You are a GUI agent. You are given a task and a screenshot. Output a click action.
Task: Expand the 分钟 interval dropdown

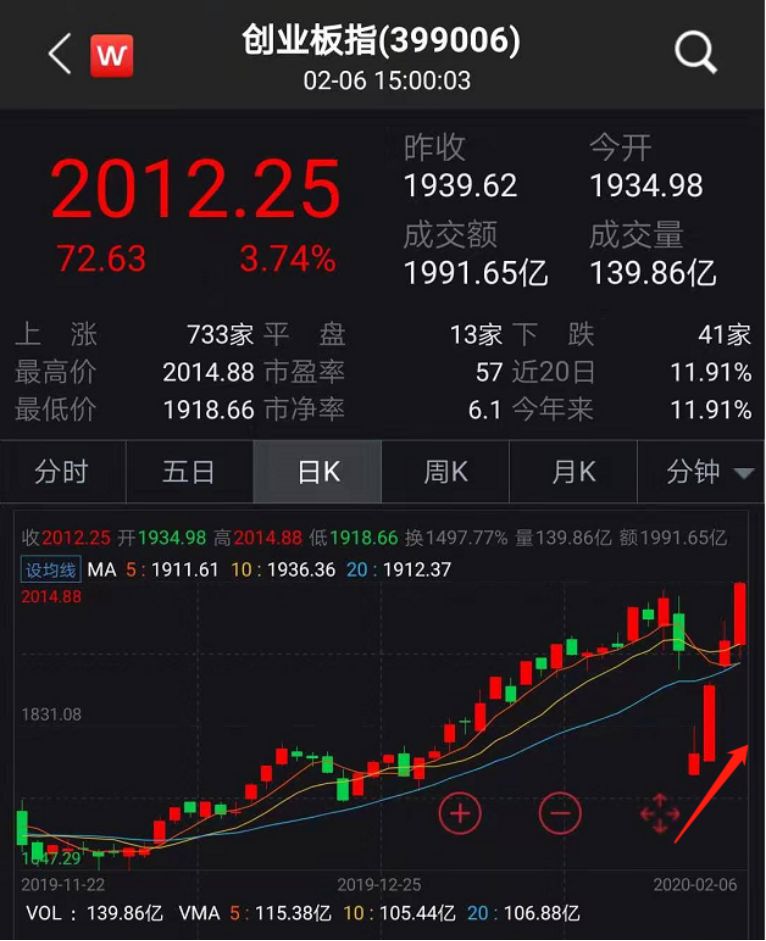click(x=709, y=472)
